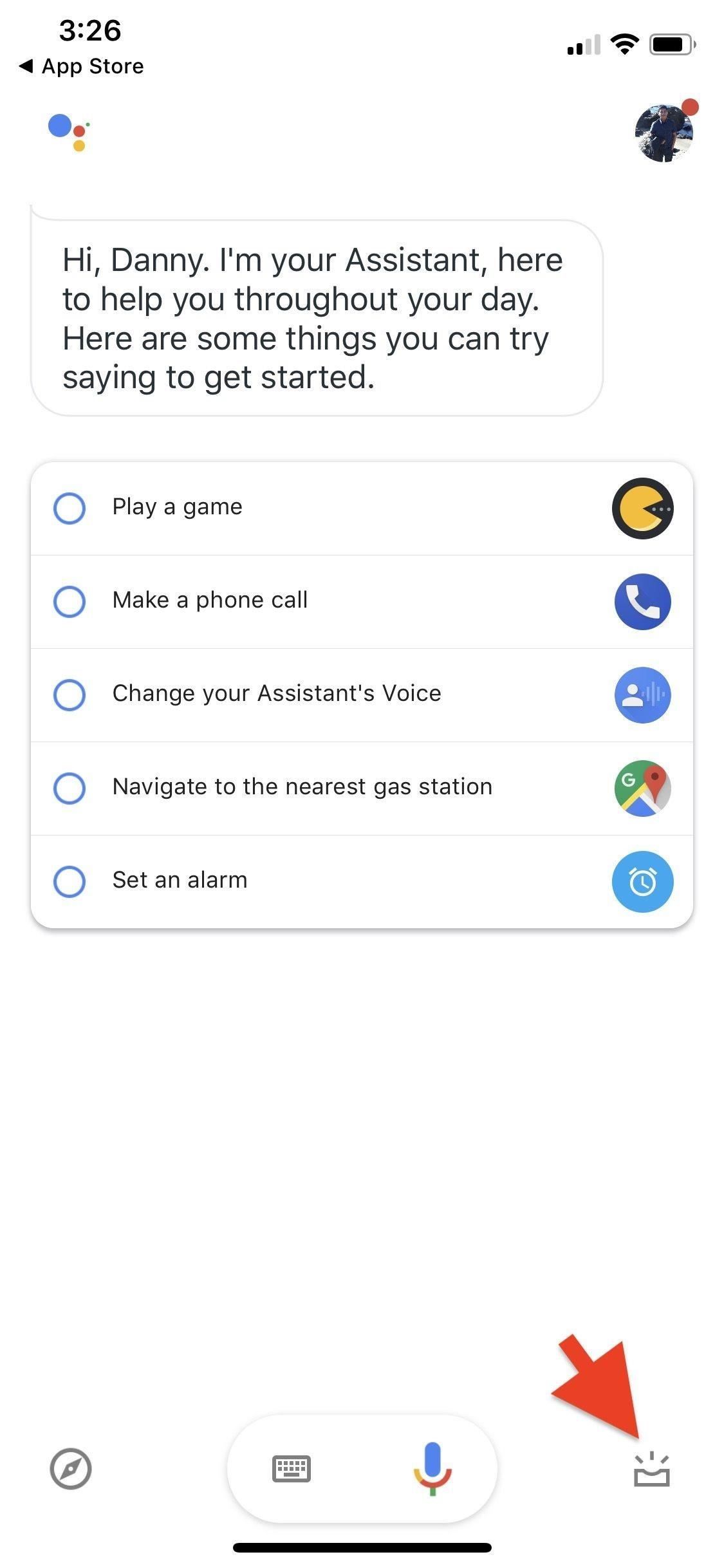This screenshot has height=1568, width=724.
Task: Open Danny's profile photo
Action: point(659,132)
